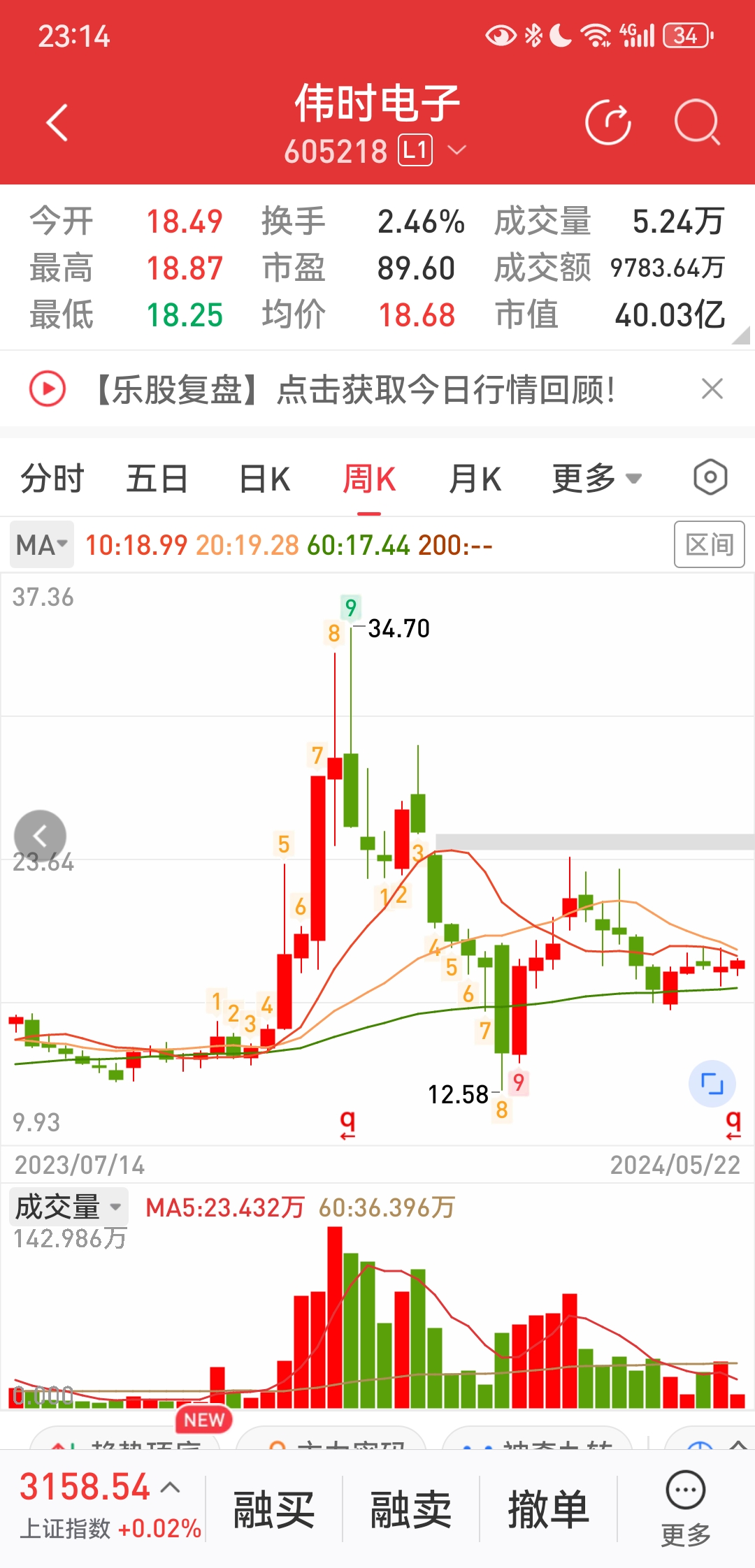Change the 成交量 sub-indicator dropdown
This screenshot has width=755, height=1568.
[x=69, y=1207]
